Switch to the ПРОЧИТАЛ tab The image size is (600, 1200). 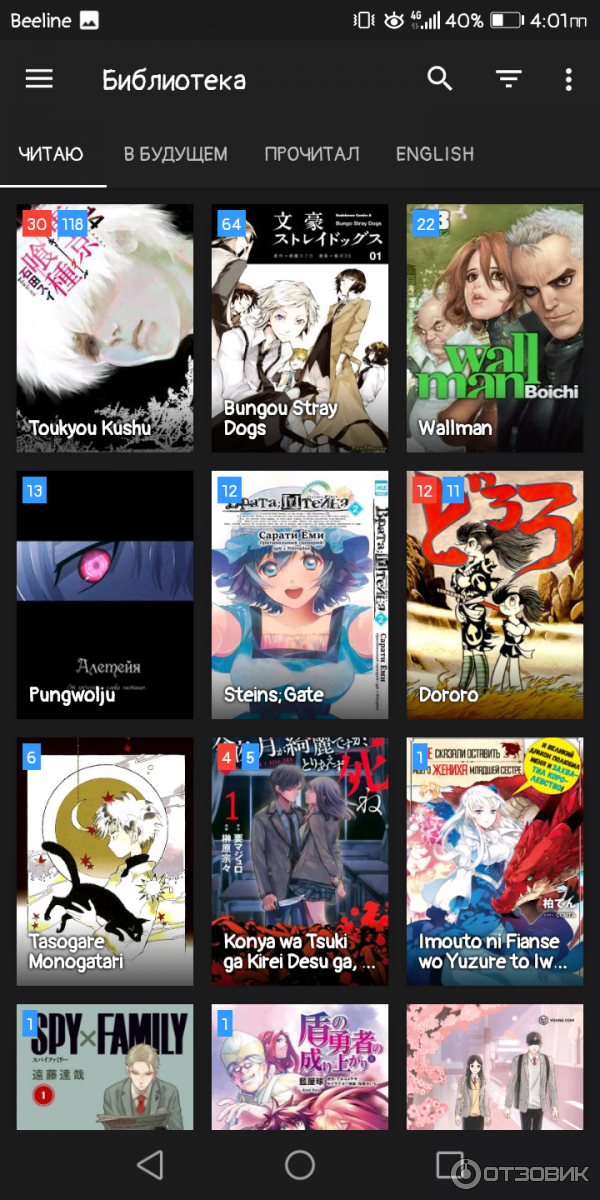tap(312, 154)
